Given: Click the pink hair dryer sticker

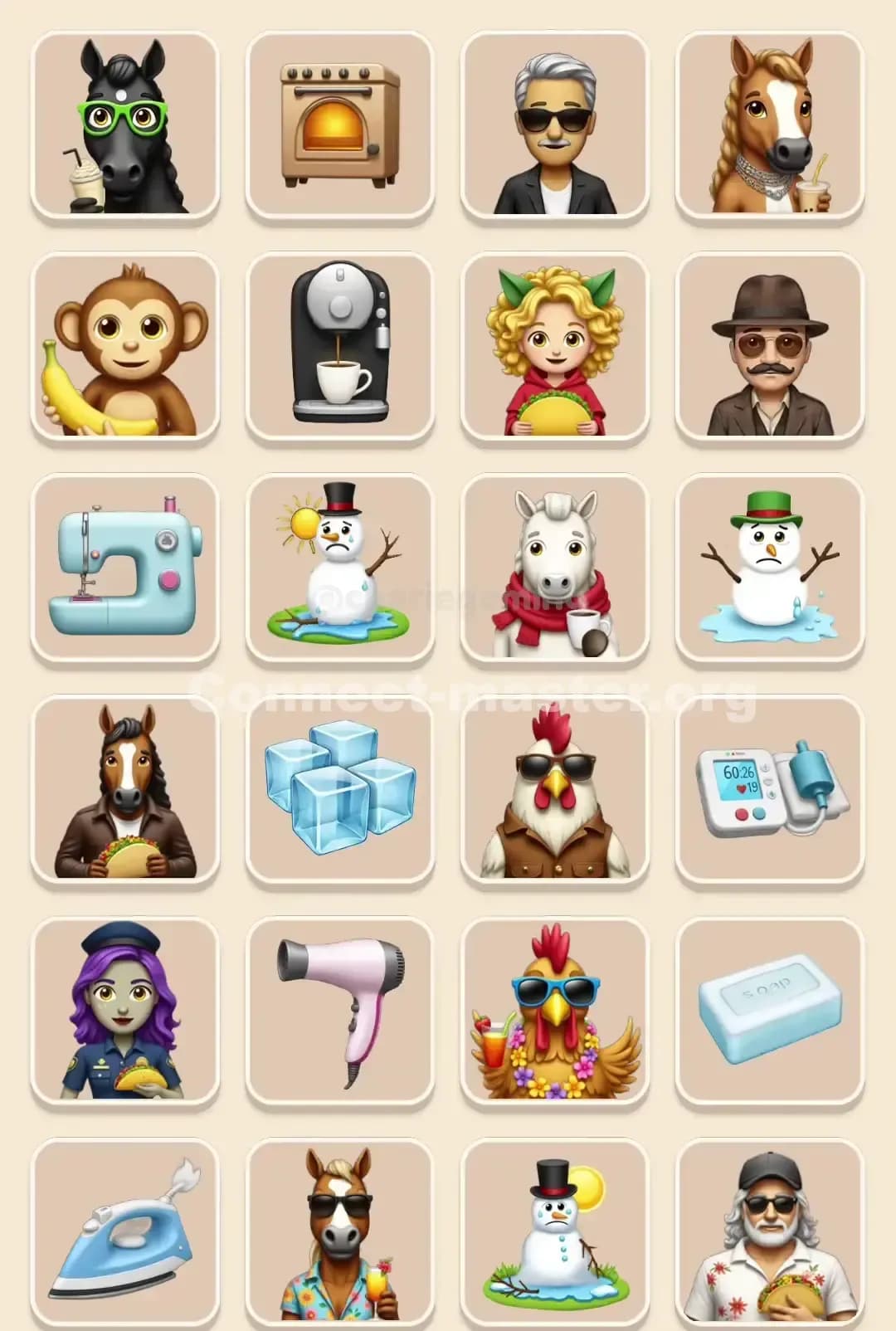Looking at the screenshot, I should 338,1012.
